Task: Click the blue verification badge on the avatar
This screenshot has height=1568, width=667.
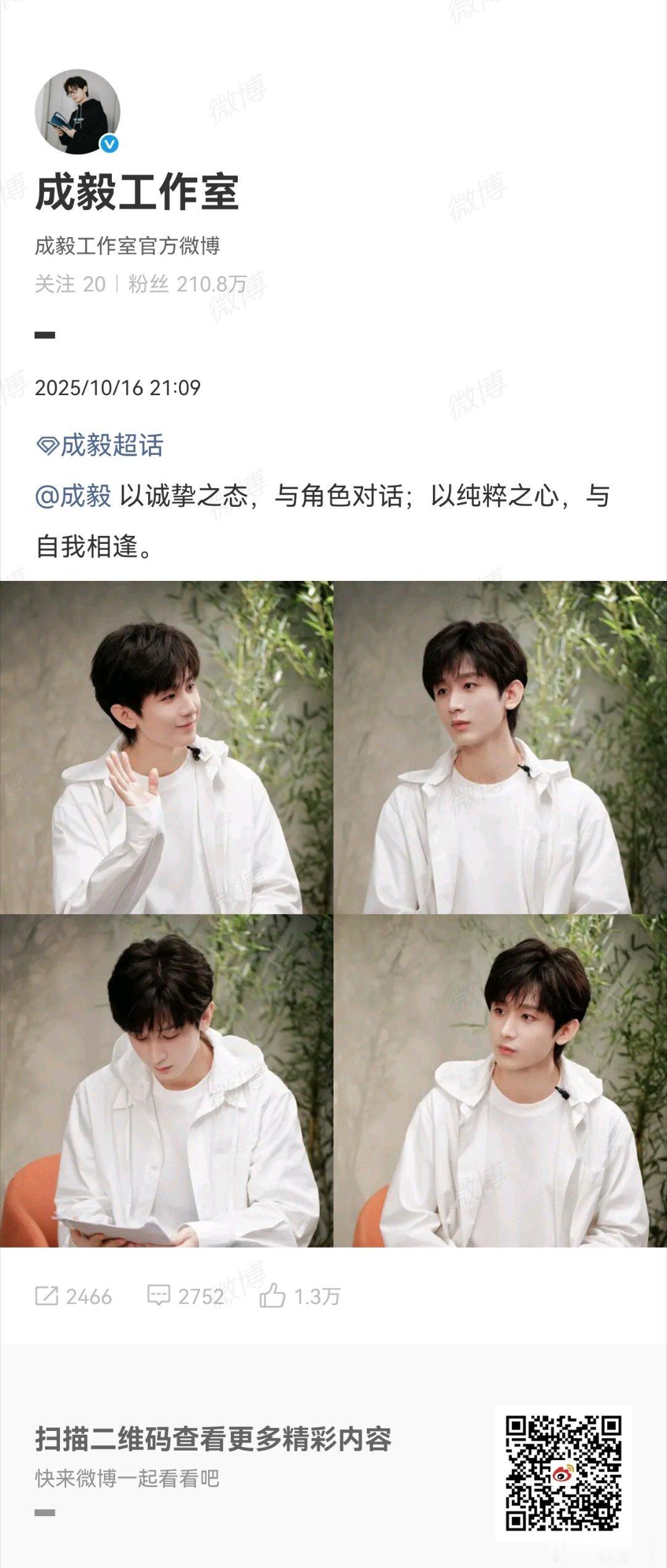Action: point(108,143)
